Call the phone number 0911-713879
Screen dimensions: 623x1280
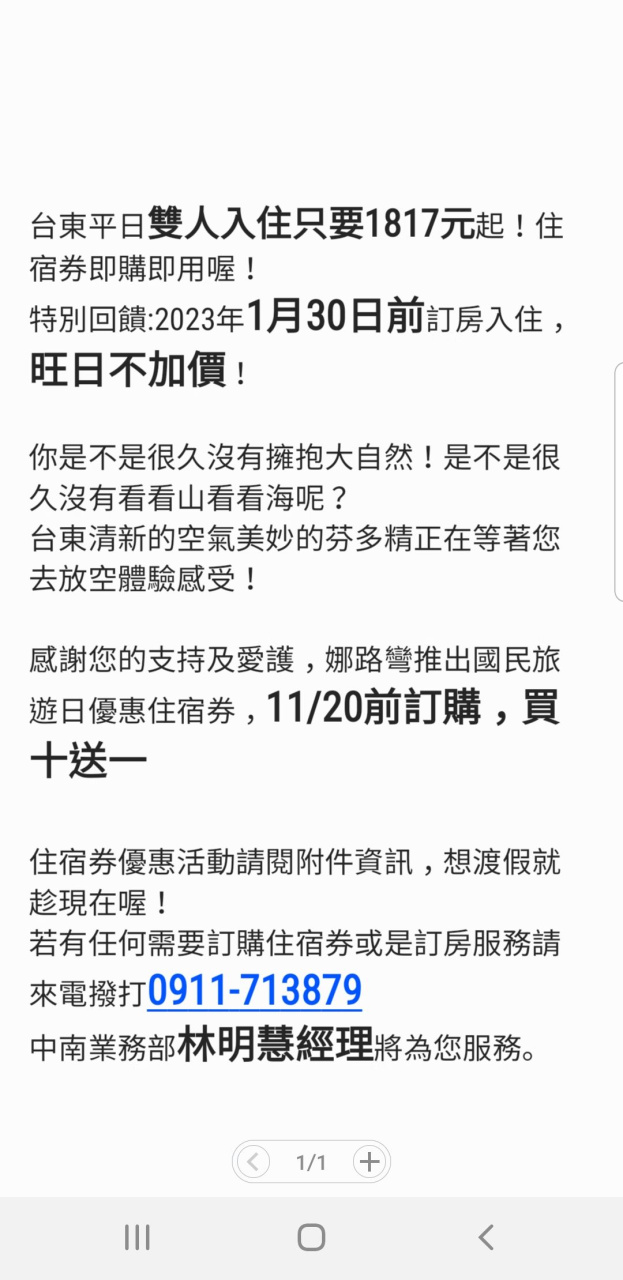[255, 991]
